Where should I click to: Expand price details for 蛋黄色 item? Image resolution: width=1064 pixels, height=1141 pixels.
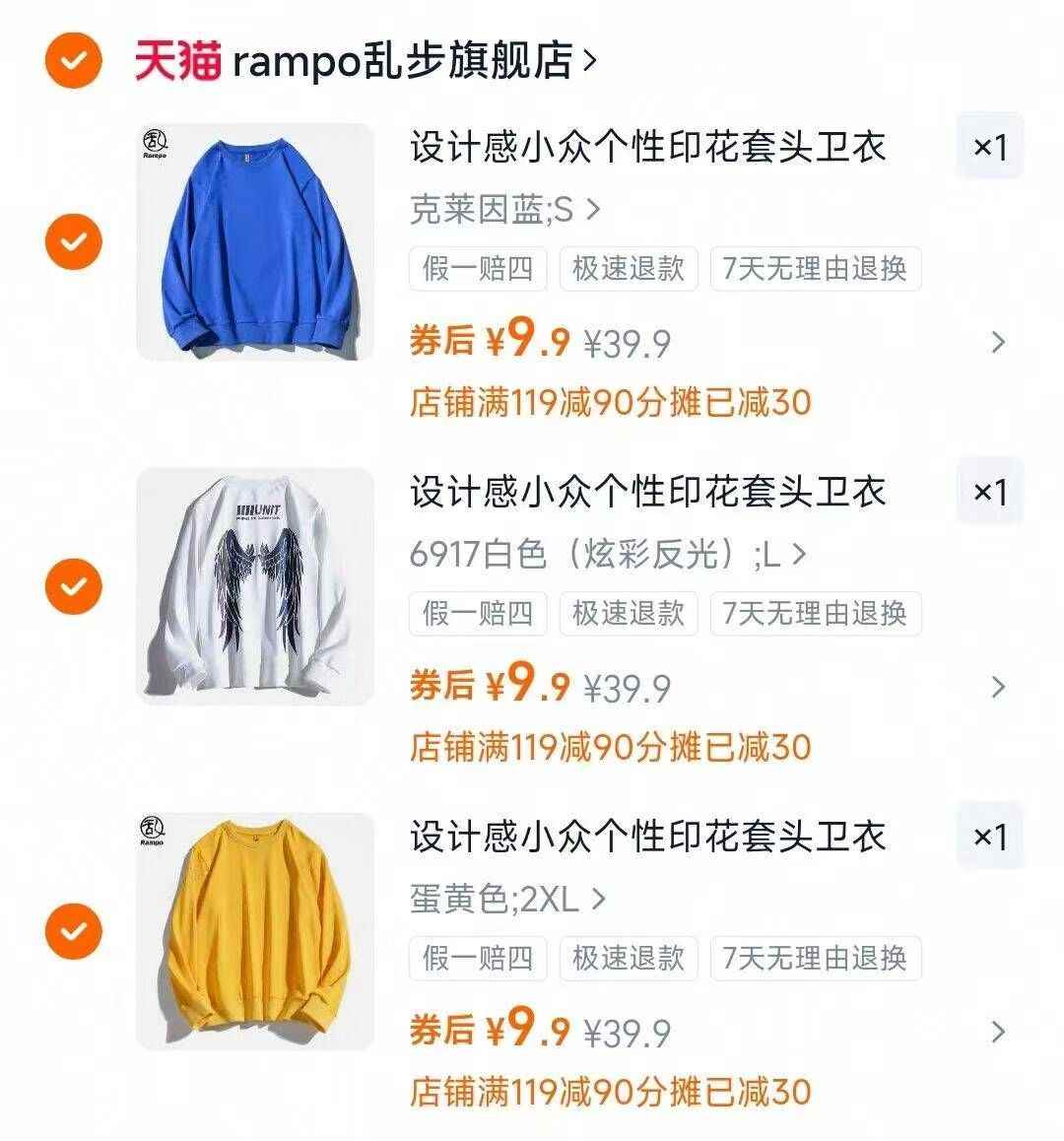coord(998,1032)
